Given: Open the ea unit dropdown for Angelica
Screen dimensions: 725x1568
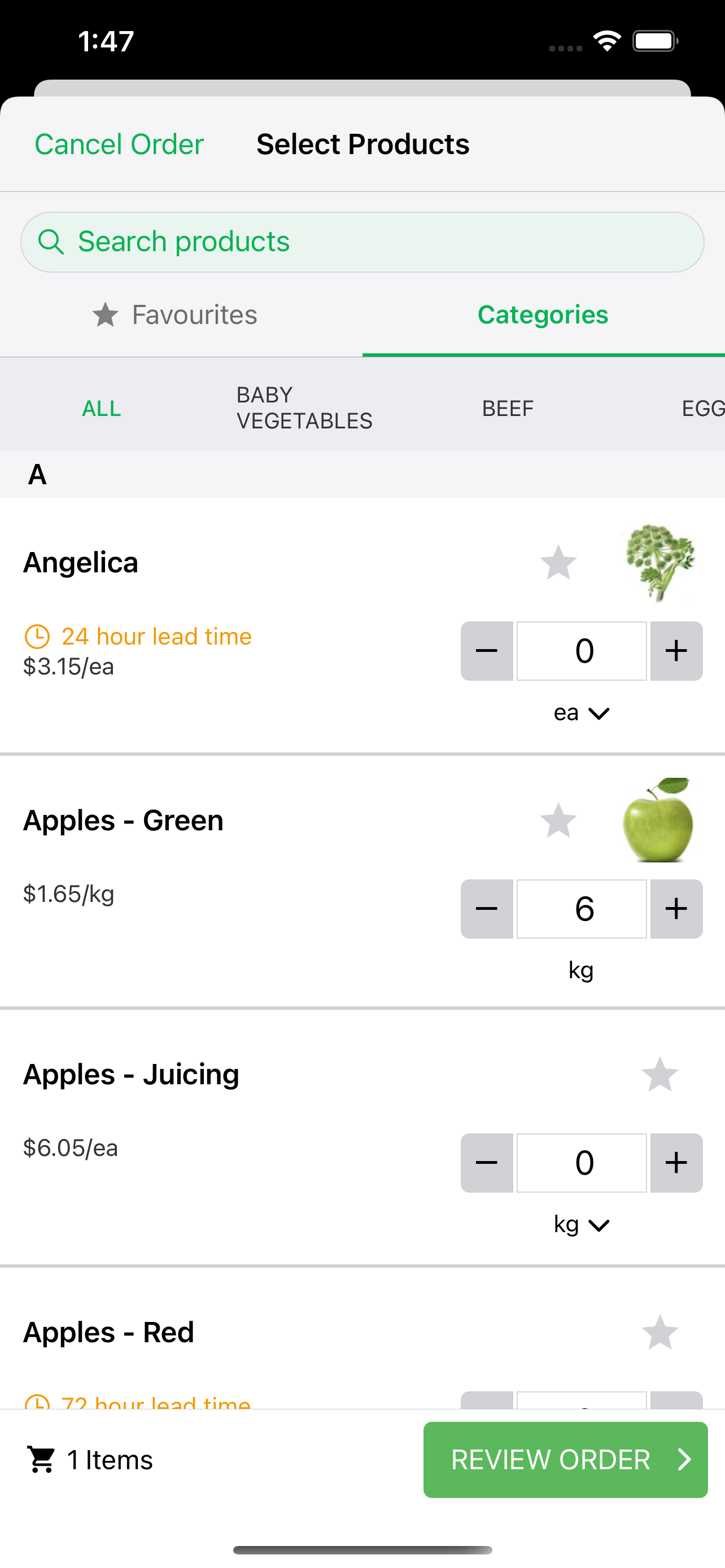Looking at the screenshot, I should point(582,713).
